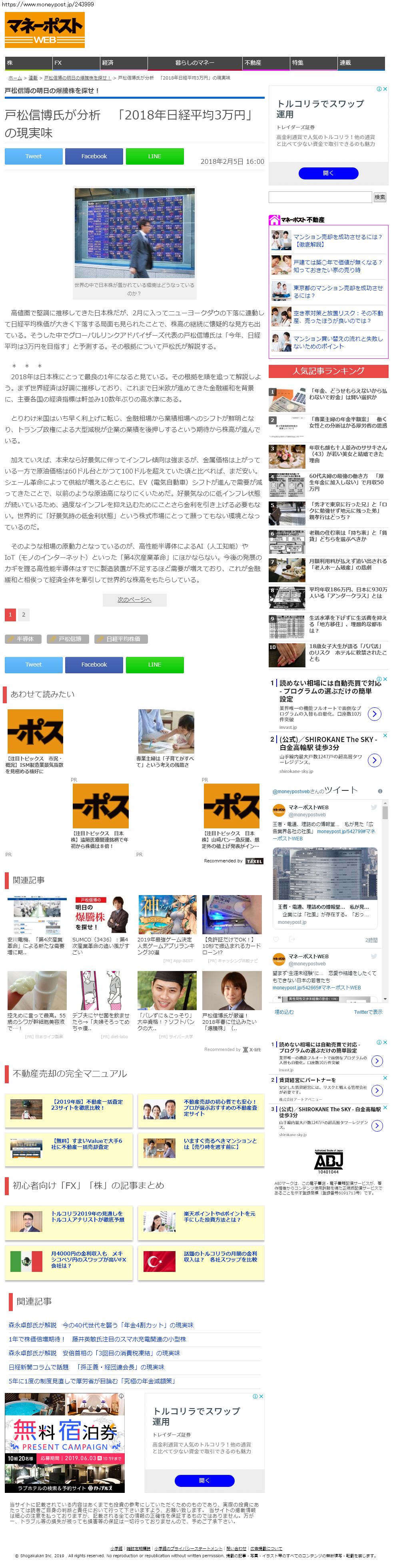Open 森永卓郎氏が解説 年金4割カット article link
The width and height of the screenshot is (393, 1568).
101,1325
